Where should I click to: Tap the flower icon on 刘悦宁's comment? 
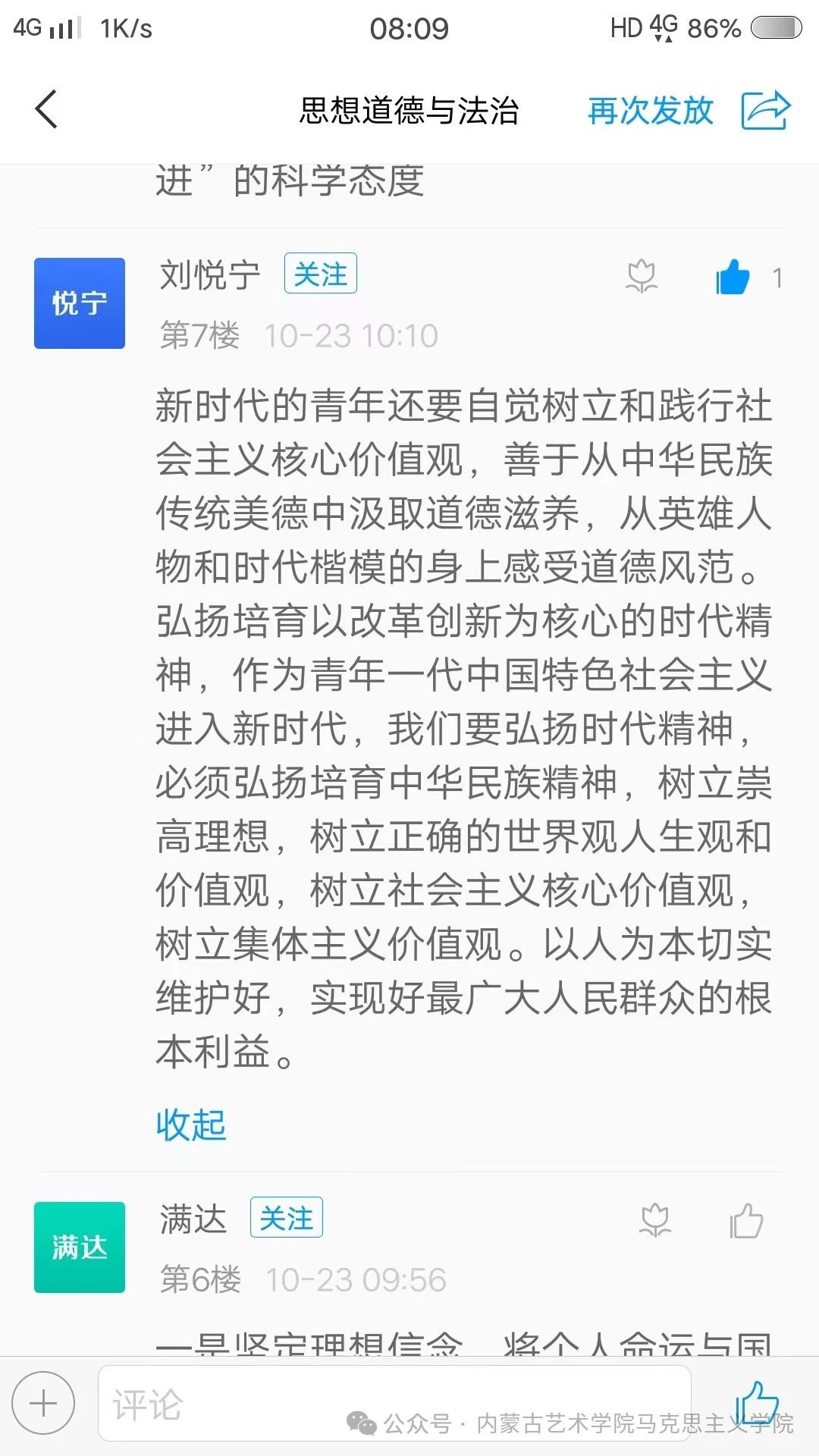[x=642, y=277]
